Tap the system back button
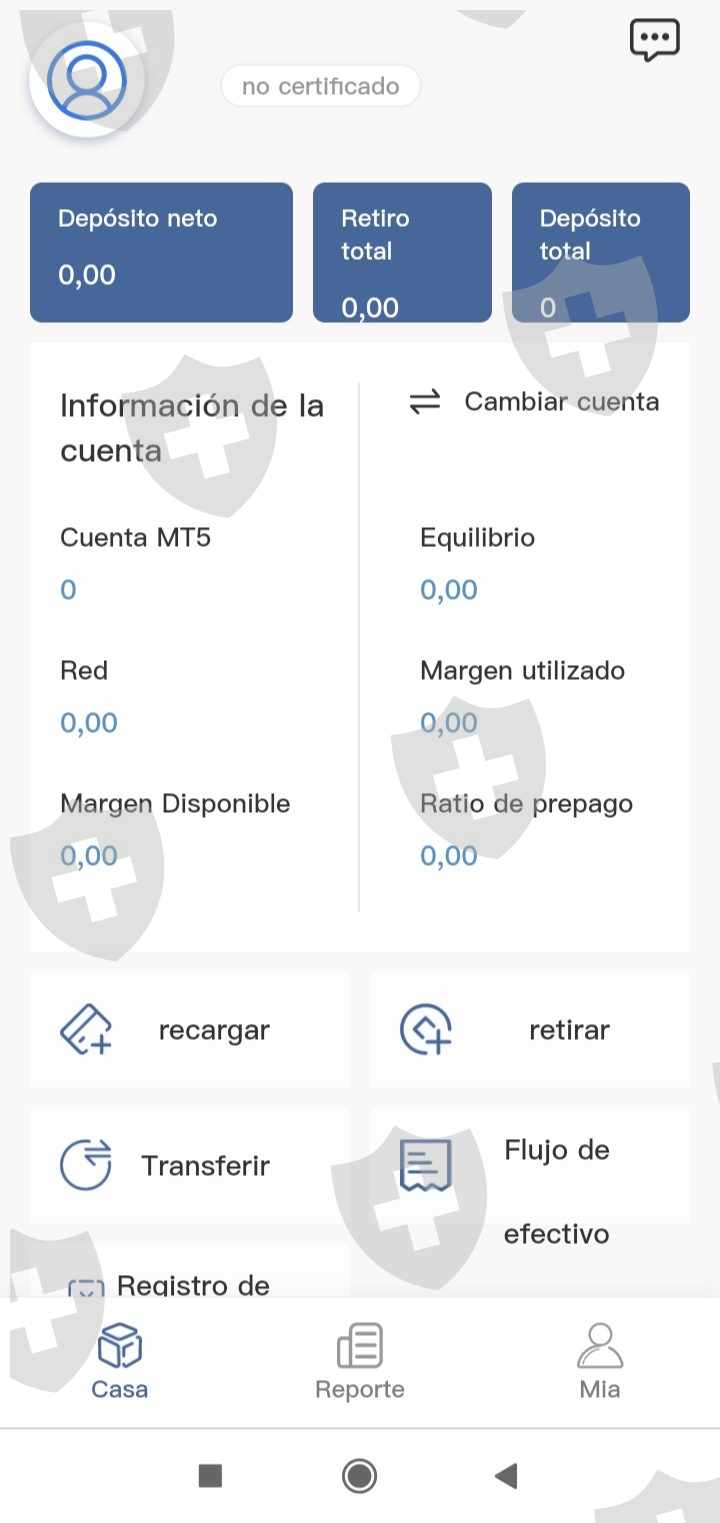Screen dimensions: 720x1523 [x=506, y=1476]
